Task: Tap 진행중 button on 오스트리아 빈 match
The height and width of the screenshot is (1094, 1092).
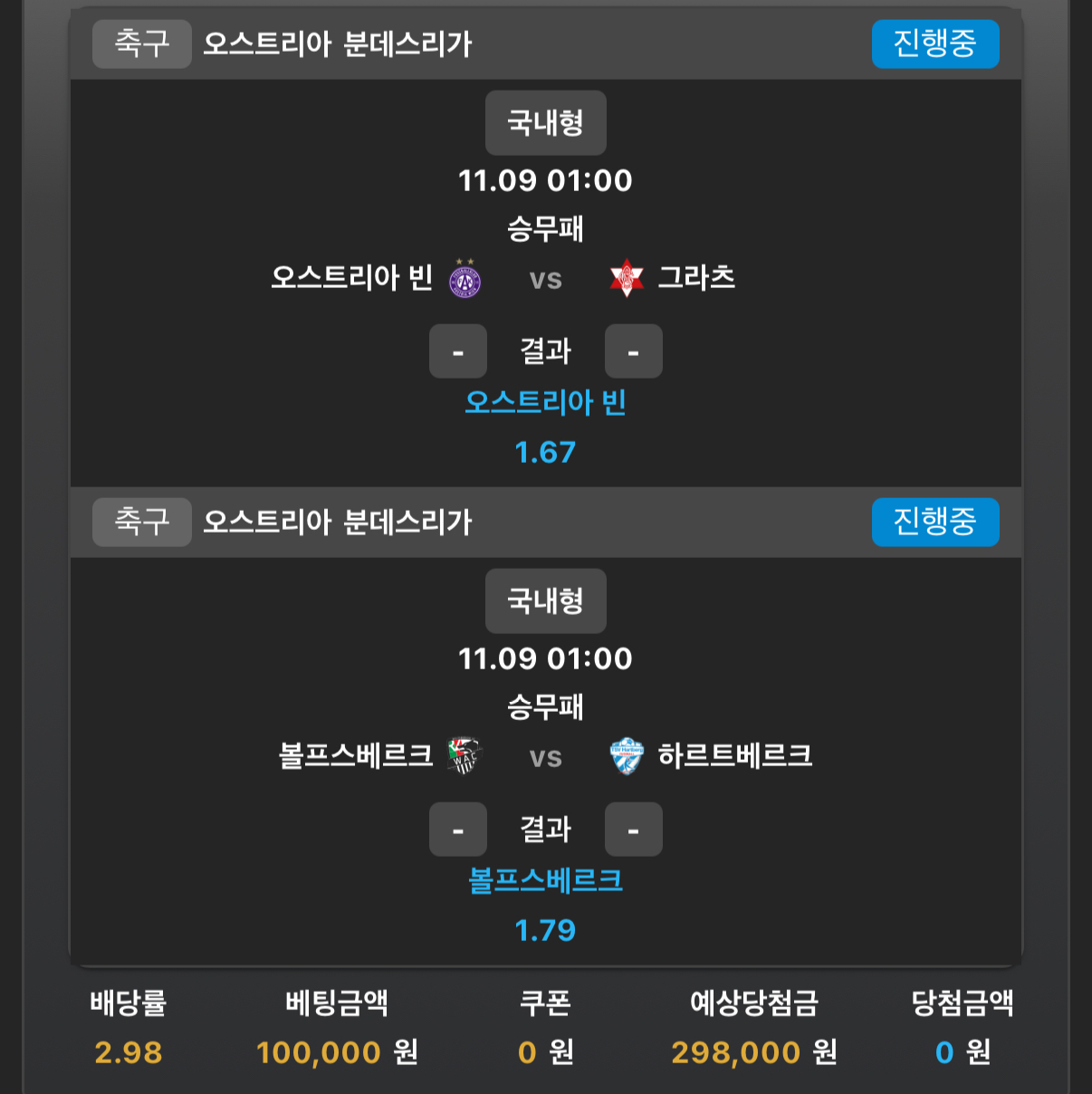Action: (x=934, y=43)
